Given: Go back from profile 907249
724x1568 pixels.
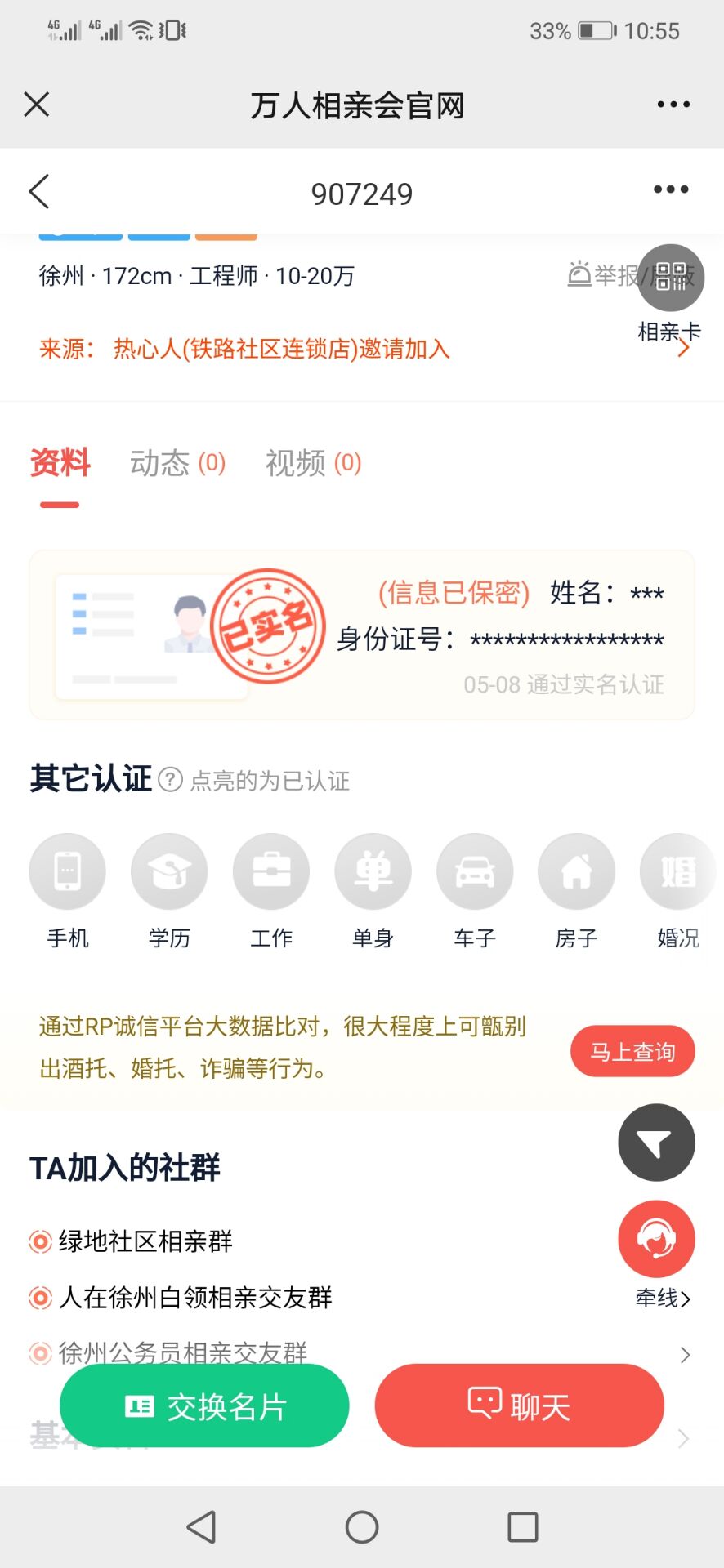Looking at the screenshot, I should tap(39, 192).
